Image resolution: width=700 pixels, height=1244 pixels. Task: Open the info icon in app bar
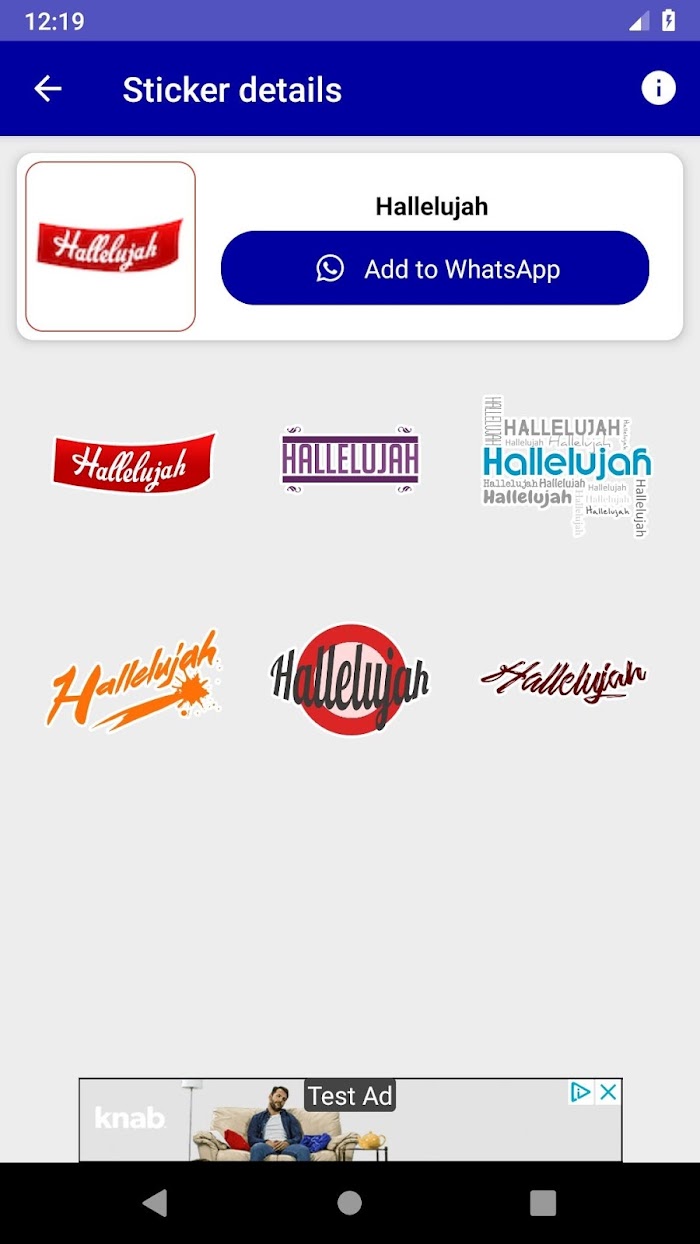pyautogui.click(x=658, y=88)
